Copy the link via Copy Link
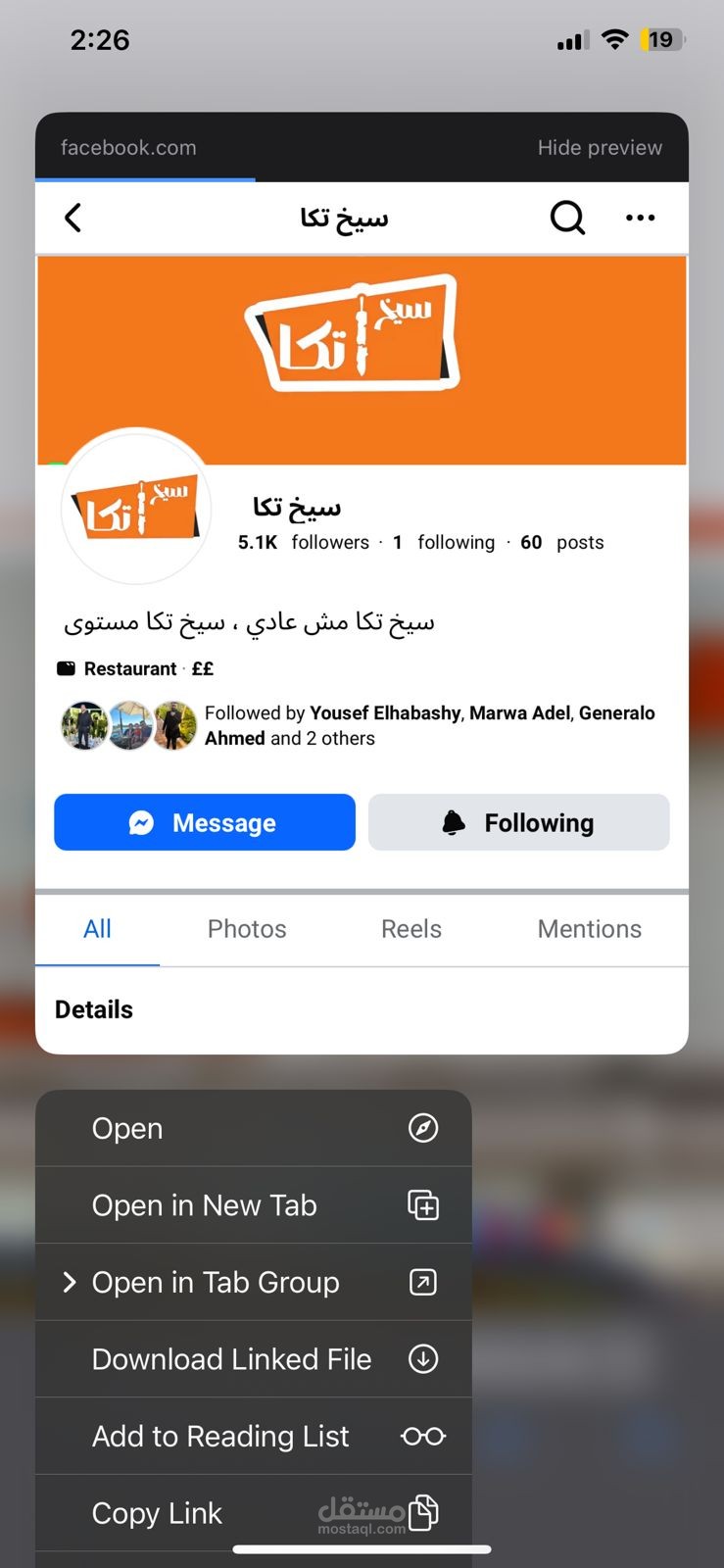Viewport: 724px width, 1568px height. (x=254, y=1513)
